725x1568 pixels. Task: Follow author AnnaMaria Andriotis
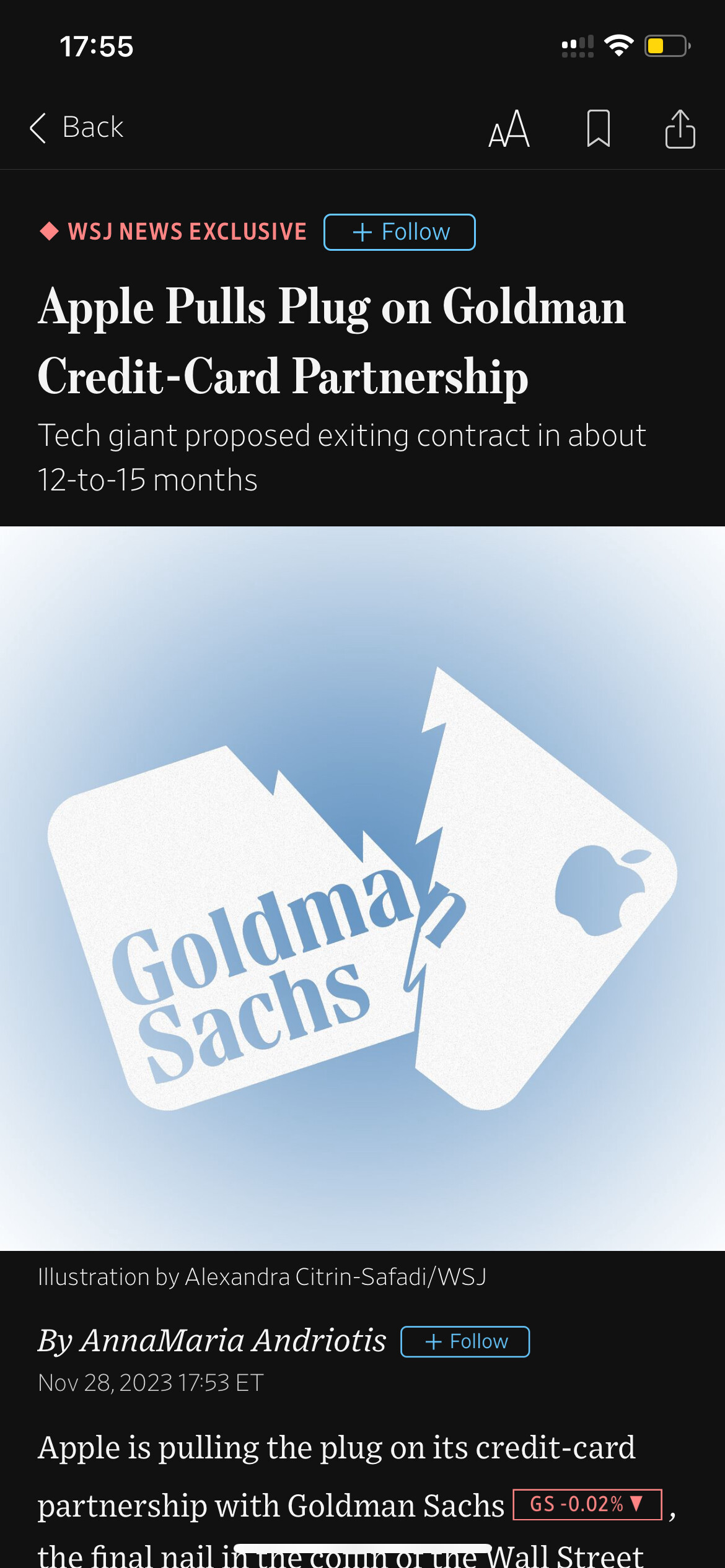[465, 1341]
